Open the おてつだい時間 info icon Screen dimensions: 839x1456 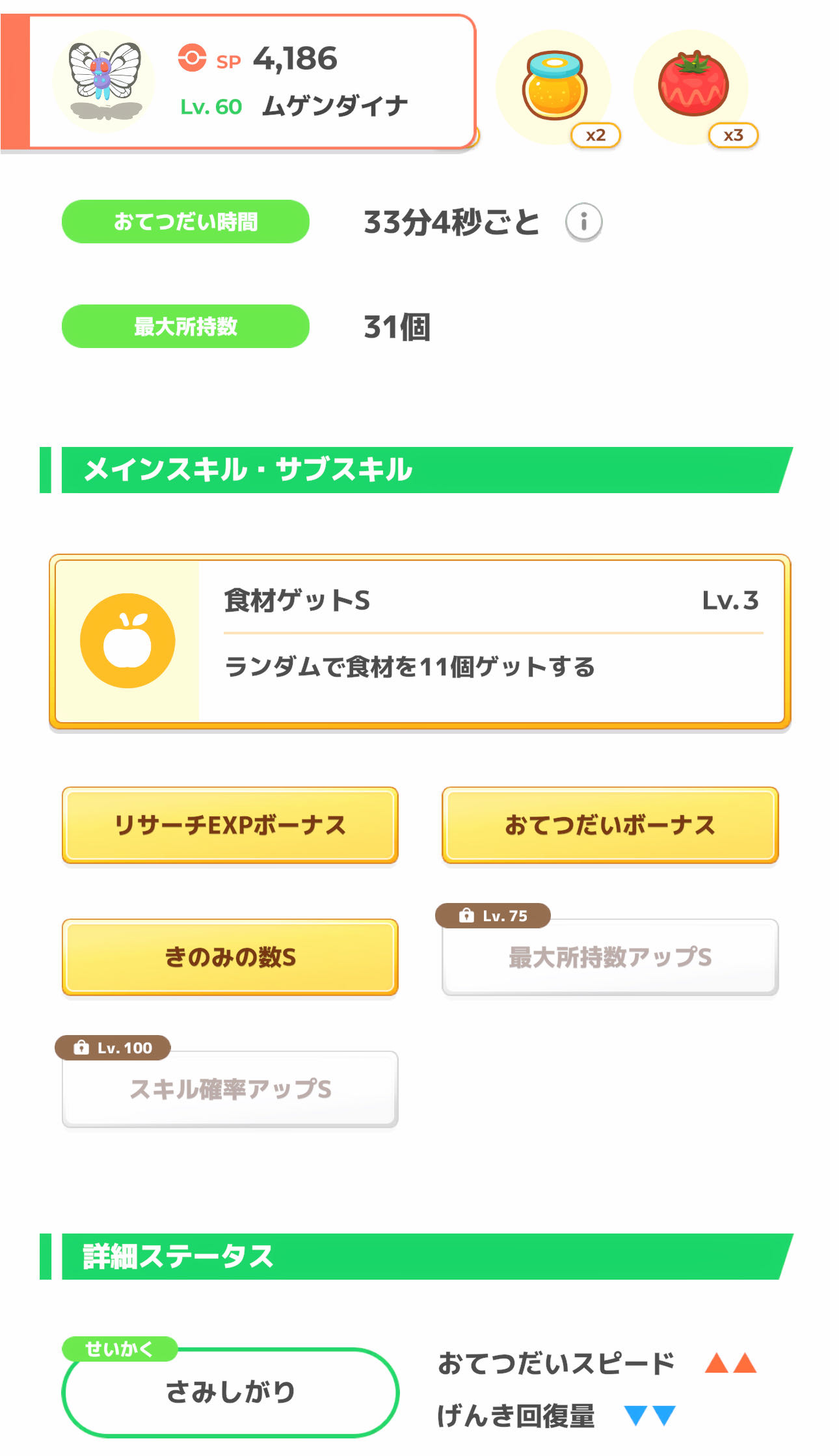[584, 221]
